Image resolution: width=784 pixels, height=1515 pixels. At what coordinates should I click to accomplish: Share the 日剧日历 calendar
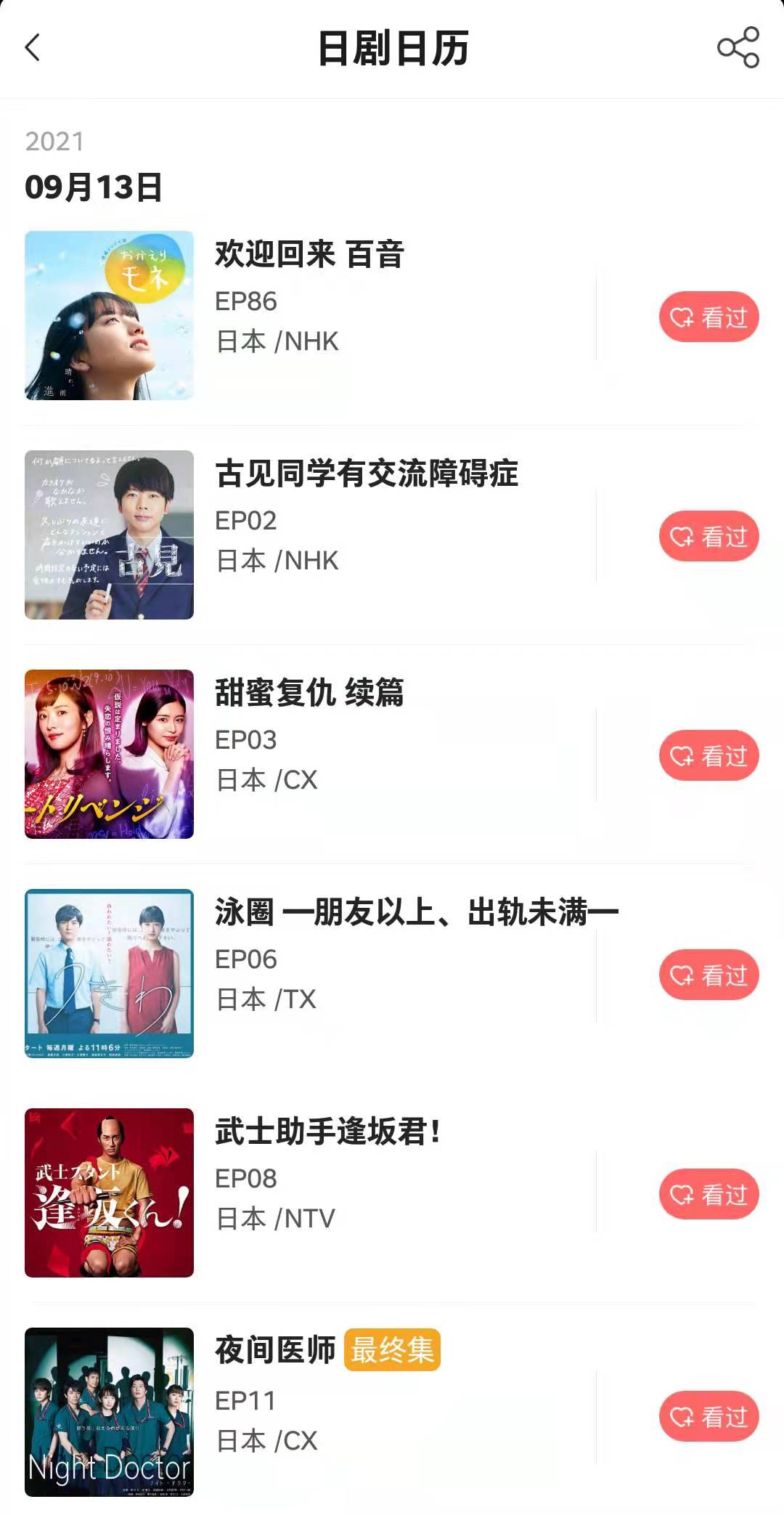tap(738, 48)
